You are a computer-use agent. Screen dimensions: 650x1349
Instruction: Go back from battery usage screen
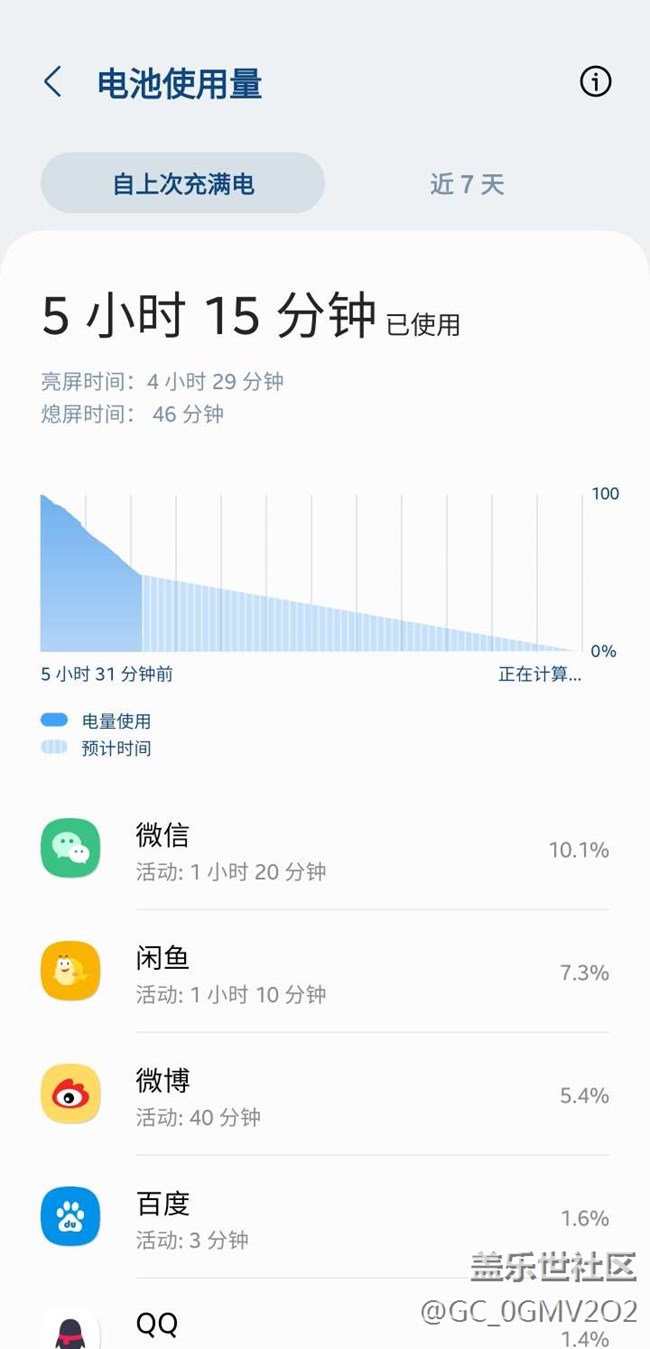(53, 83)
